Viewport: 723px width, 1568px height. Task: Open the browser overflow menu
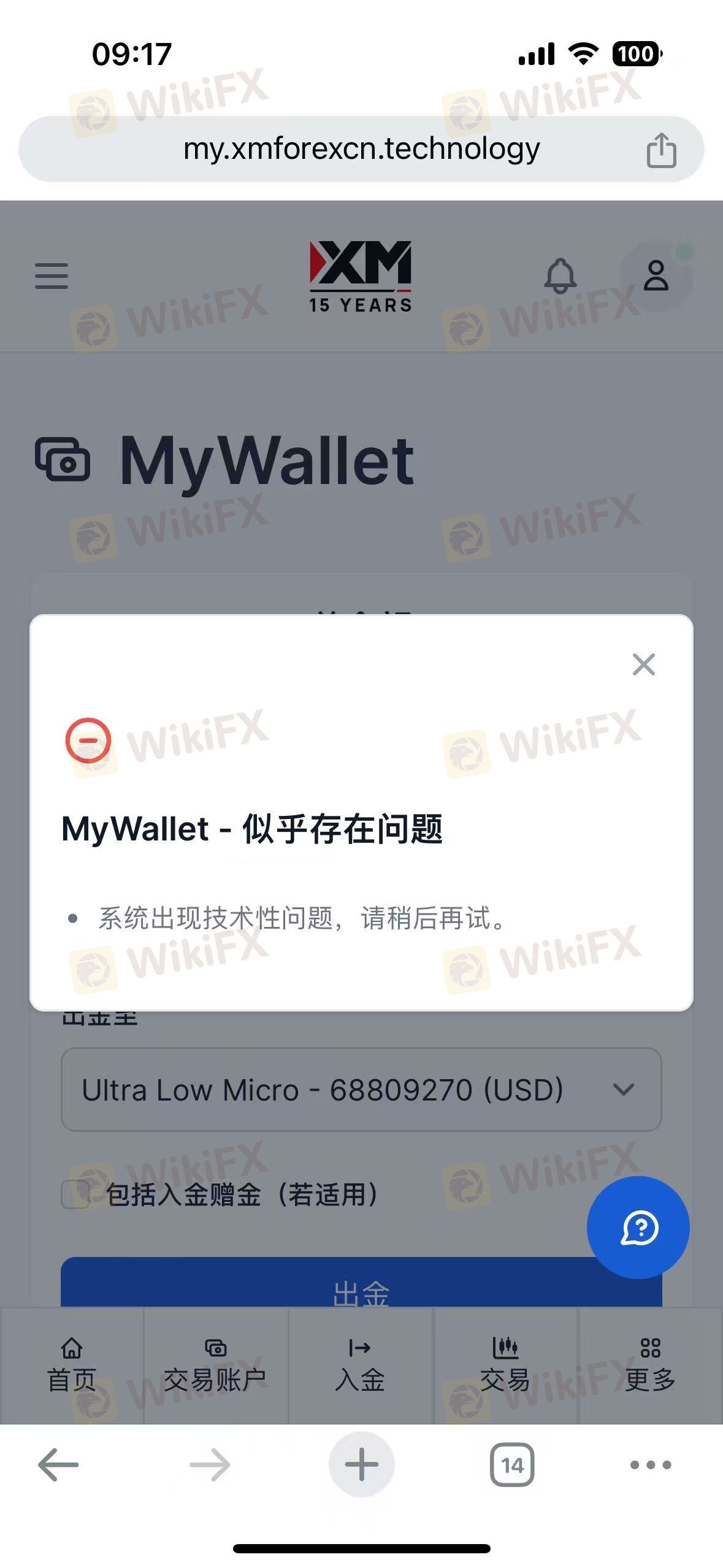tap(651, 1465)
